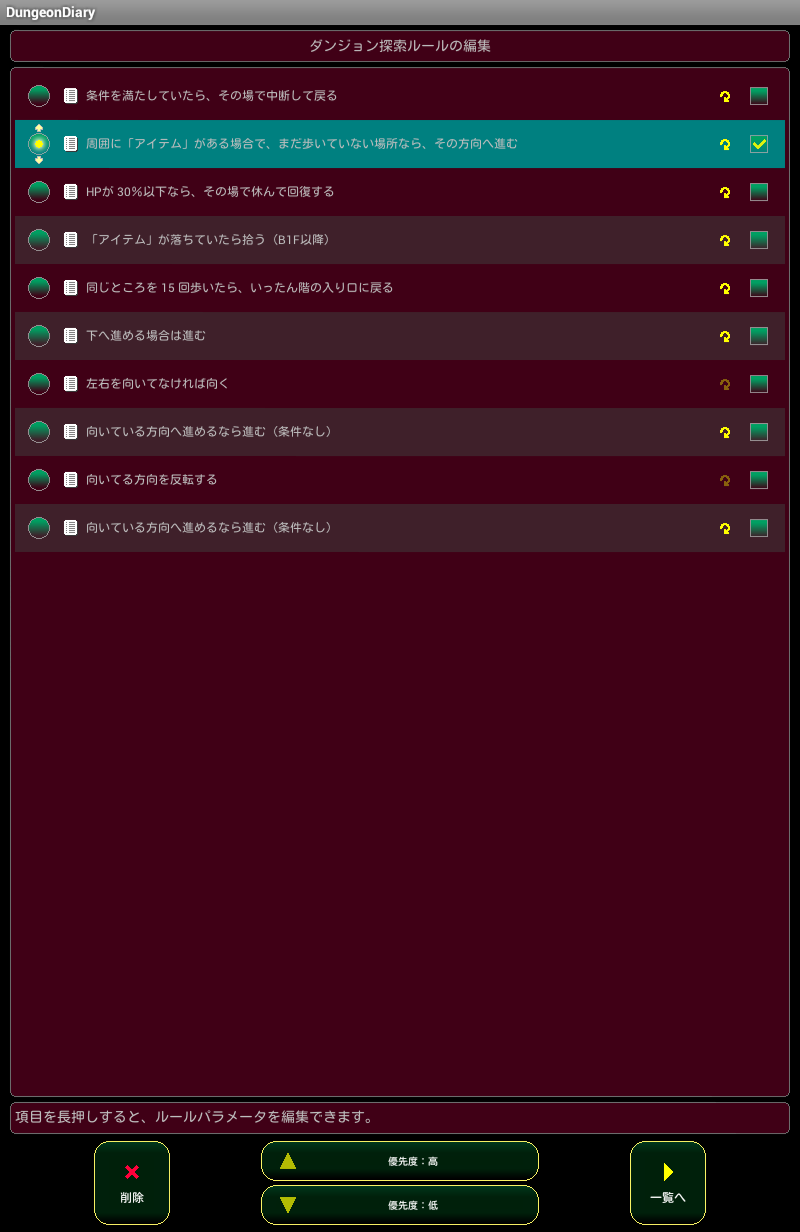Check the 向いてる方向を反転する checkbox

coord(759,480)
